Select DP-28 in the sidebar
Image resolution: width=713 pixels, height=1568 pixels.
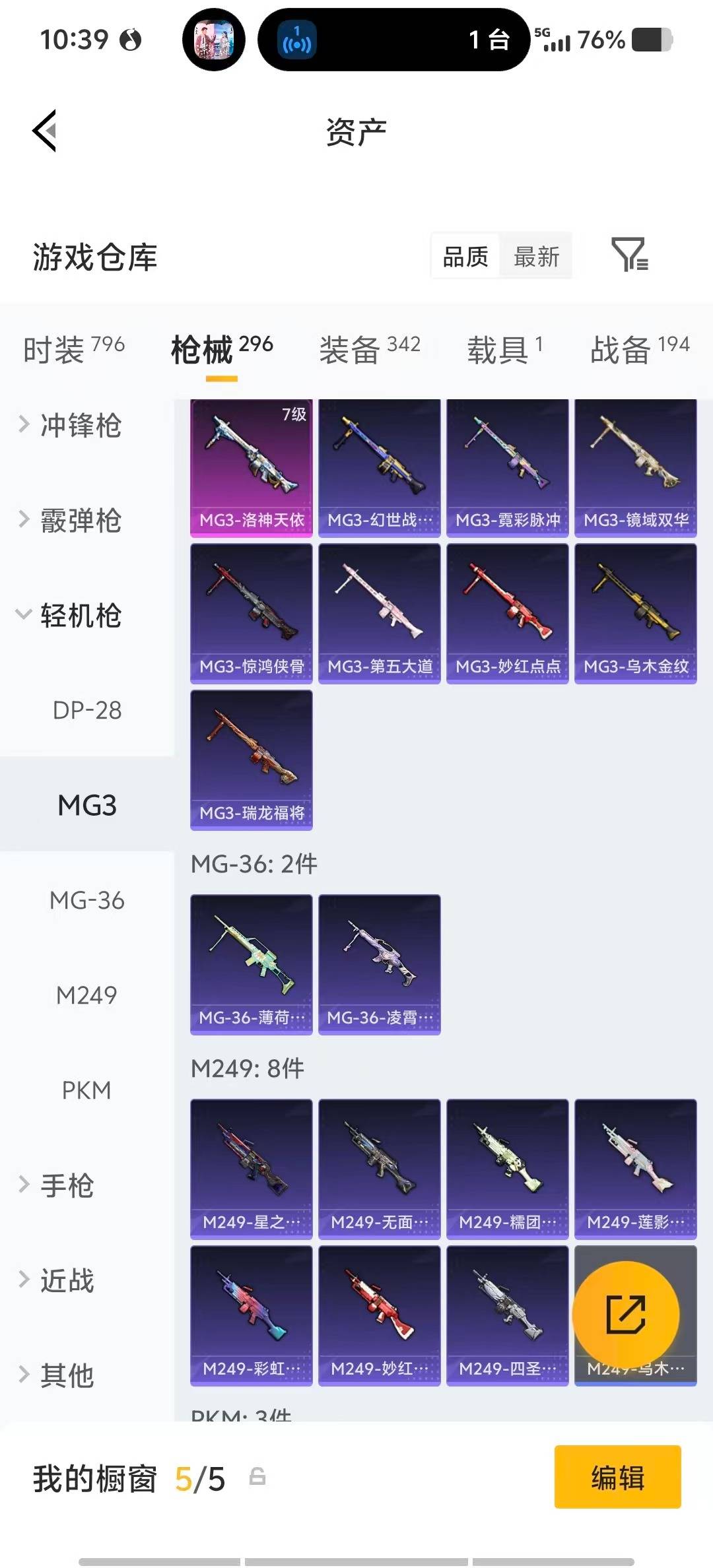87,711
